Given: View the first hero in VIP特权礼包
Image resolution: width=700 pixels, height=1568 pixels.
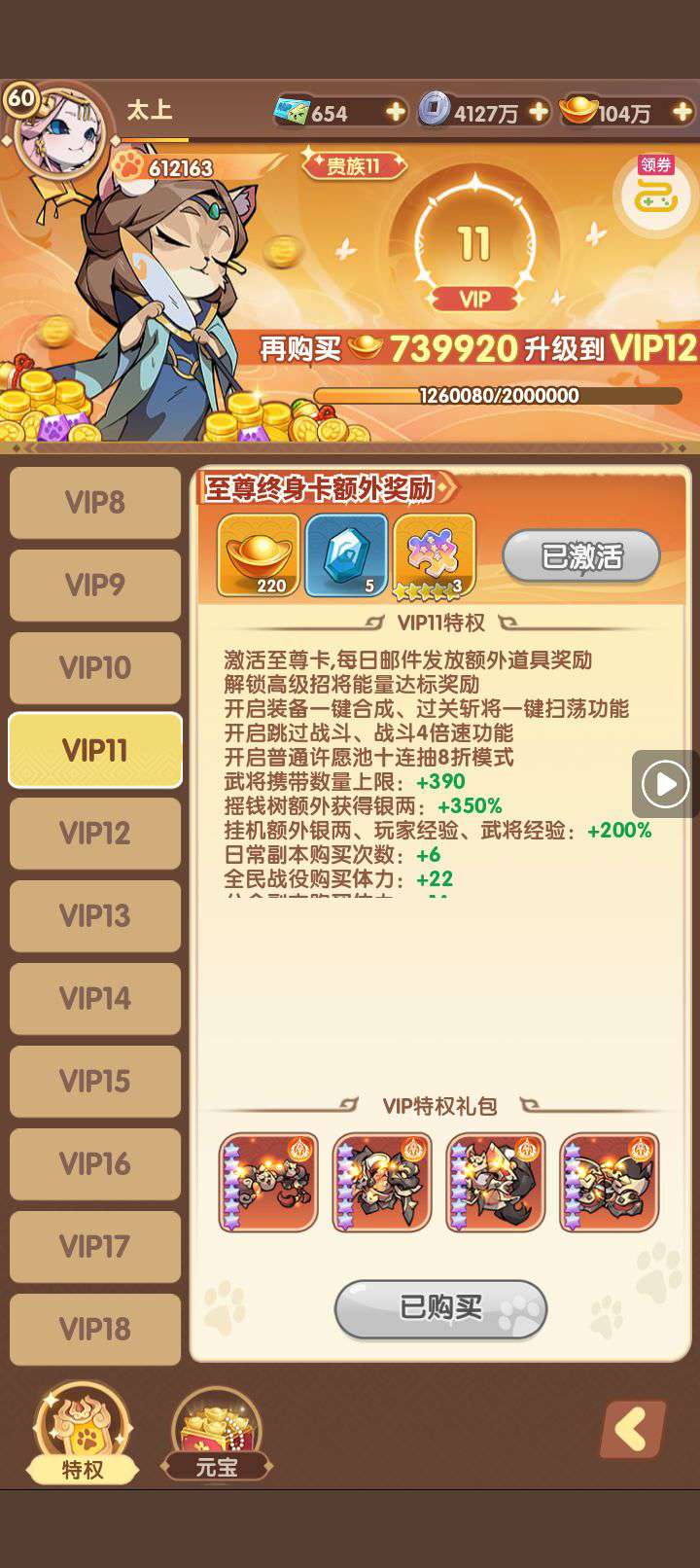Looking at the screenshot, I should tap(268, 1182).
